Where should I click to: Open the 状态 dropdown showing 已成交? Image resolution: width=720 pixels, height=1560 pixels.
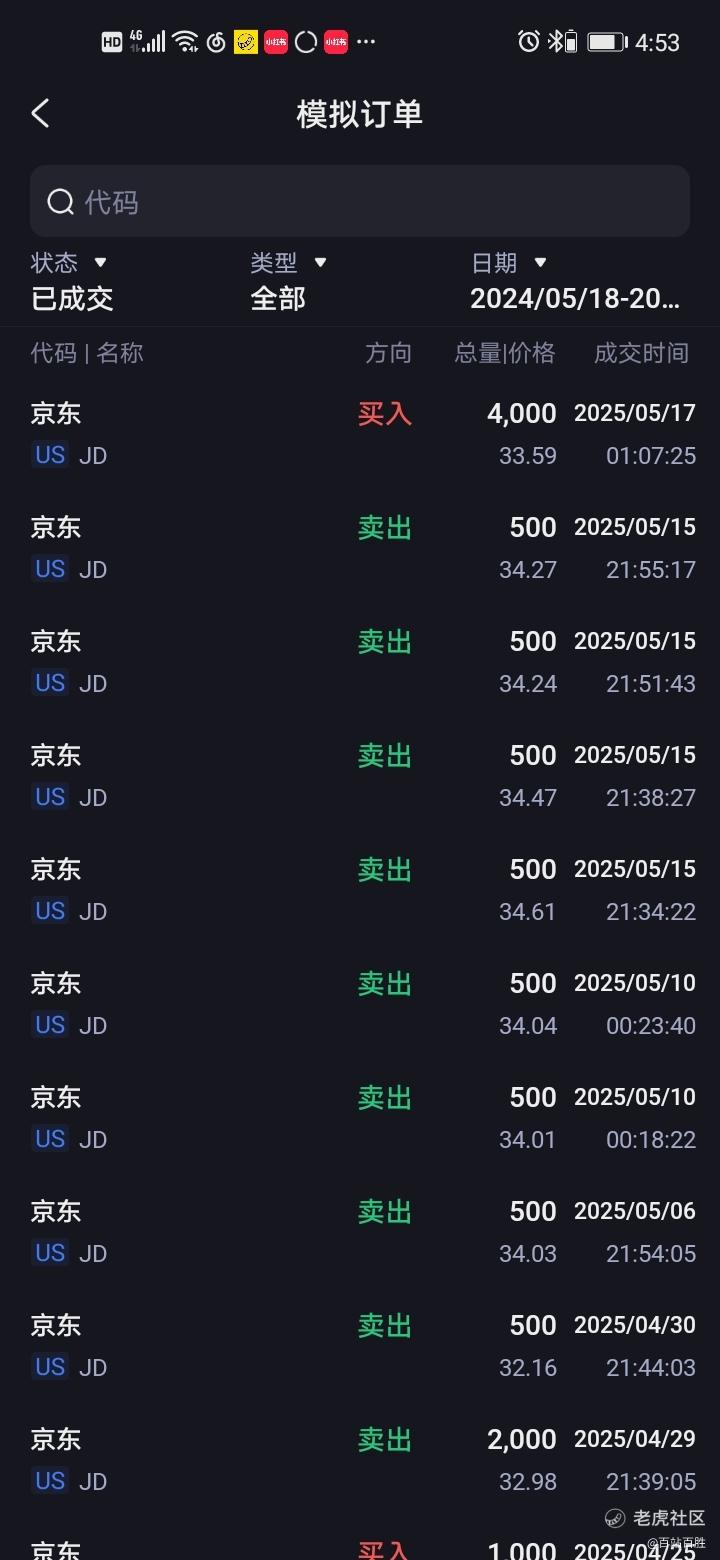coord(72,281)
